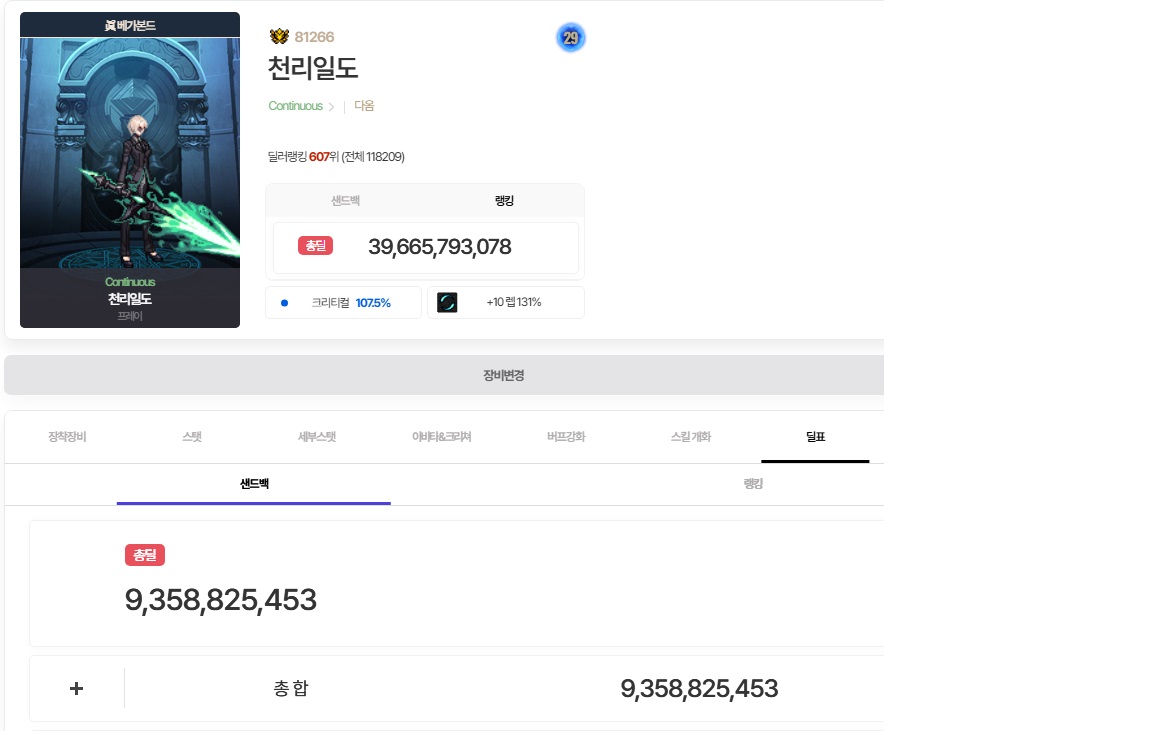Select the lower 샌드백 sub-tab
This screenshot has width=1152, height=731.
pyautogui.click(x=254, y=484)
